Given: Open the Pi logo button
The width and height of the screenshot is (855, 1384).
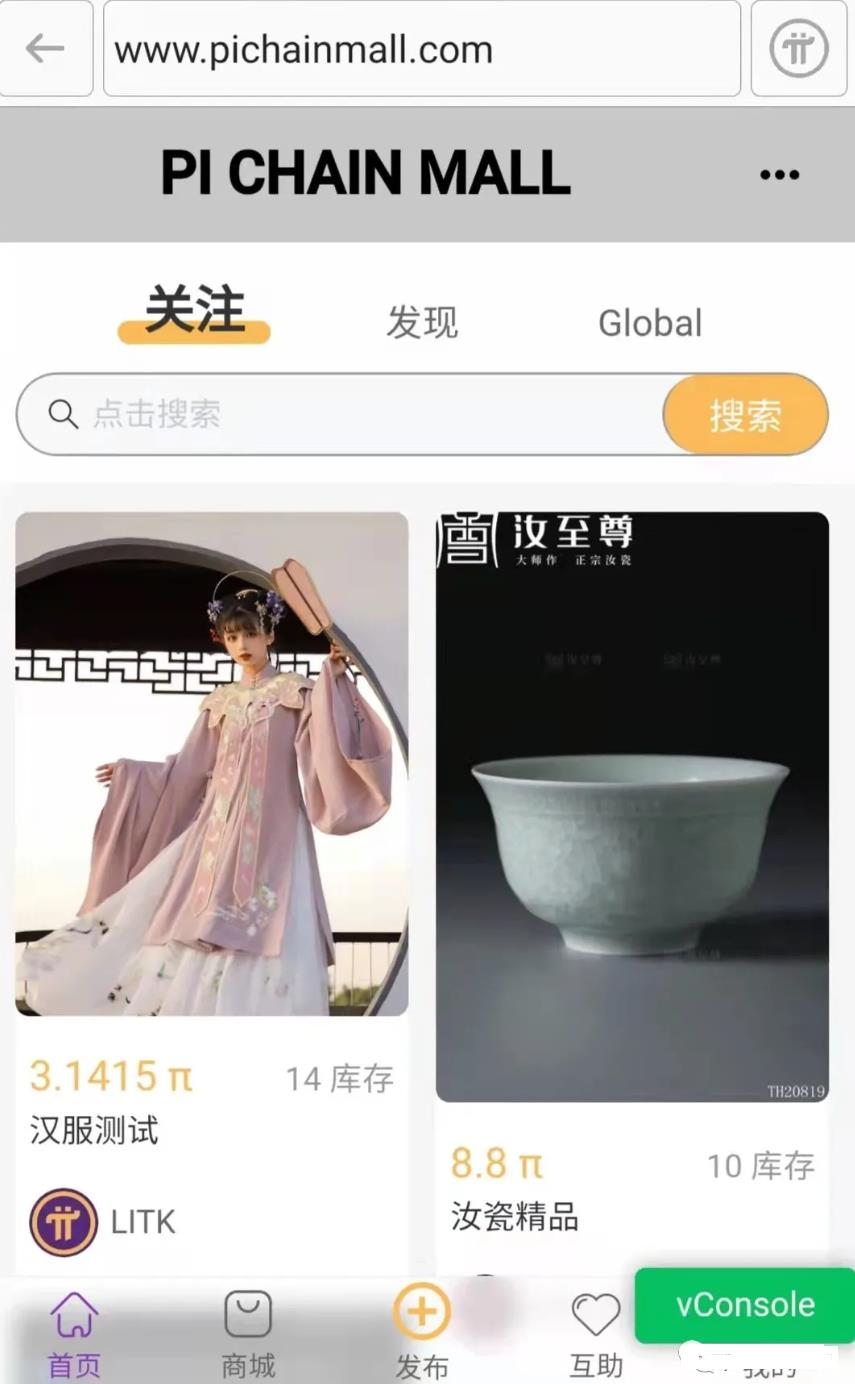Looking at the screenshot, I should pyautogui.click(x=799, y=48).
